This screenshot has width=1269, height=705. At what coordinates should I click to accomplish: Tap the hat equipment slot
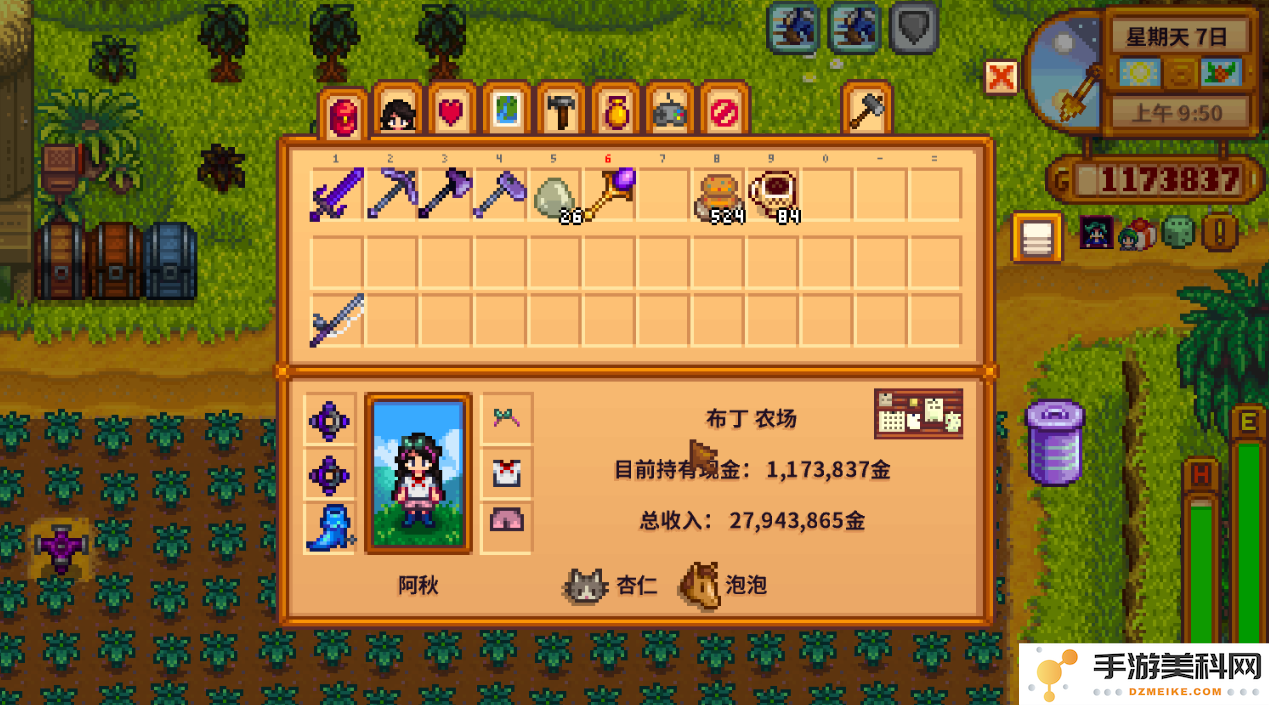coord(507,419)
